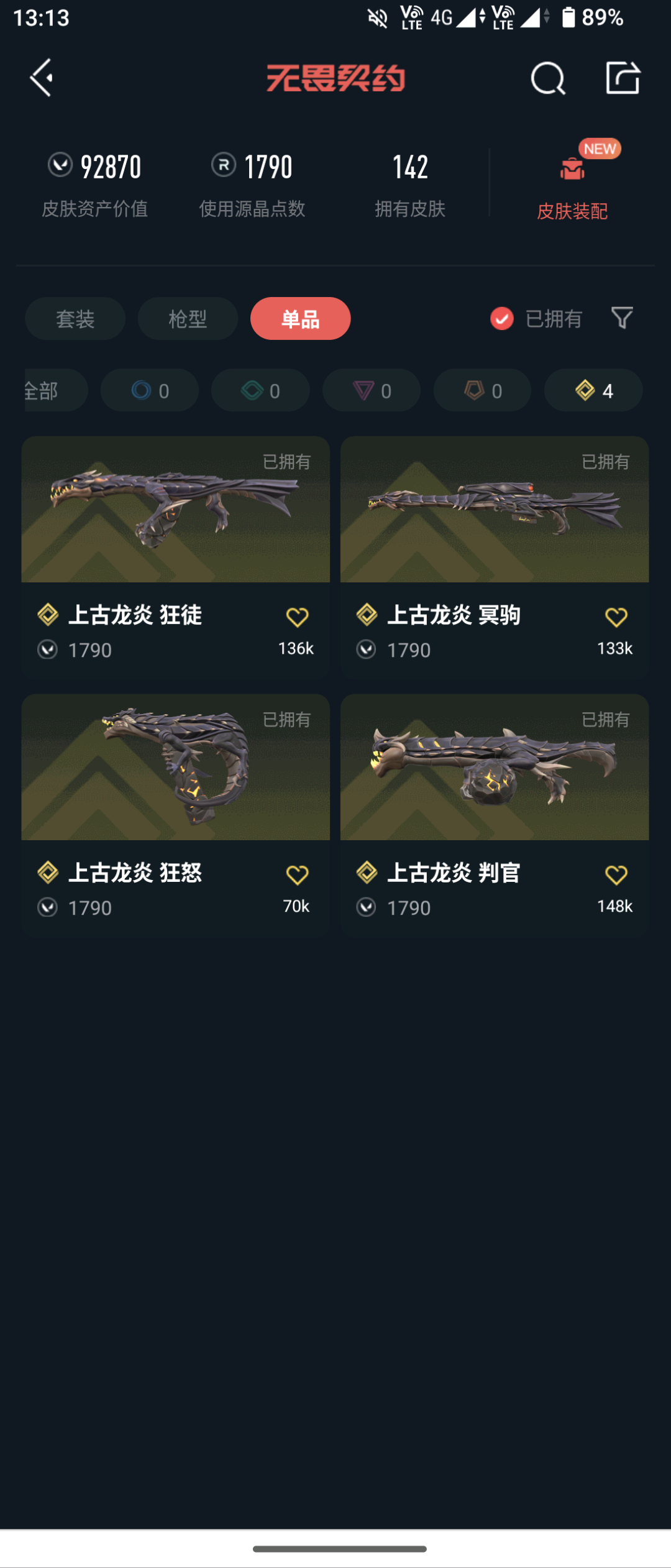Select the 单品 tab
The height and width of the screenshot is (1568, 671).
pos(300,319)
